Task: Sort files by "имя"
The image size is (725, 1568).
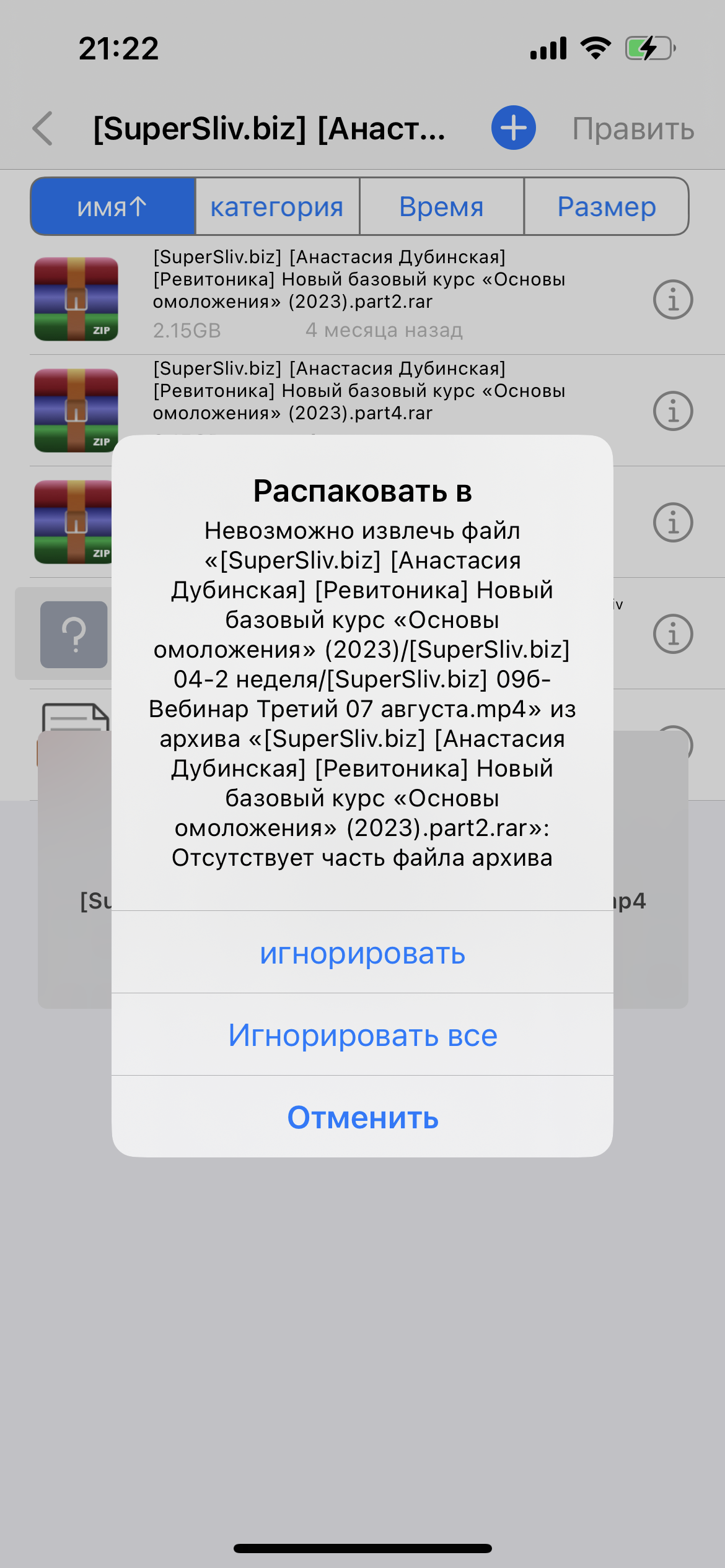Action: point(113,206)
